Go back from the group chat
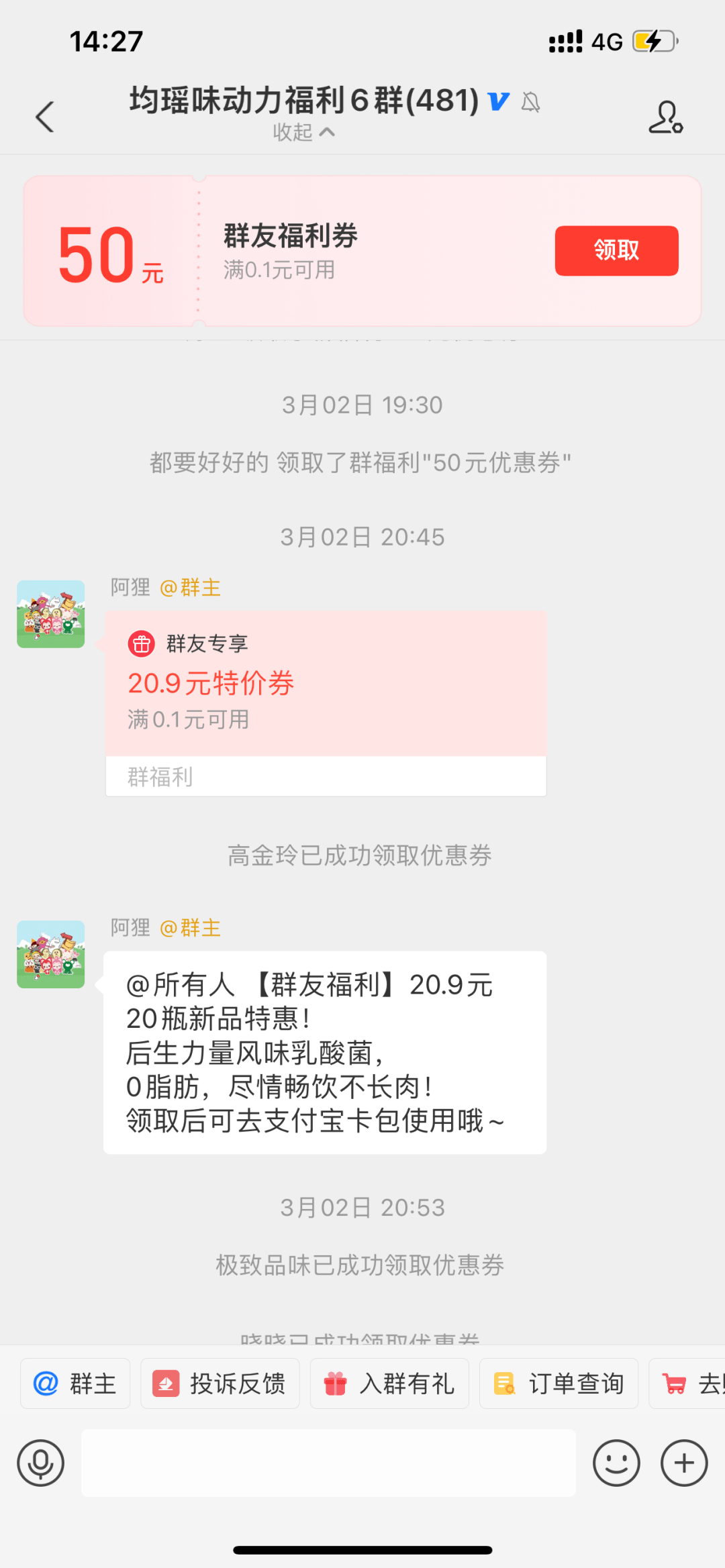The width and height of the screenshot is (725, 1568). point(44,117)
